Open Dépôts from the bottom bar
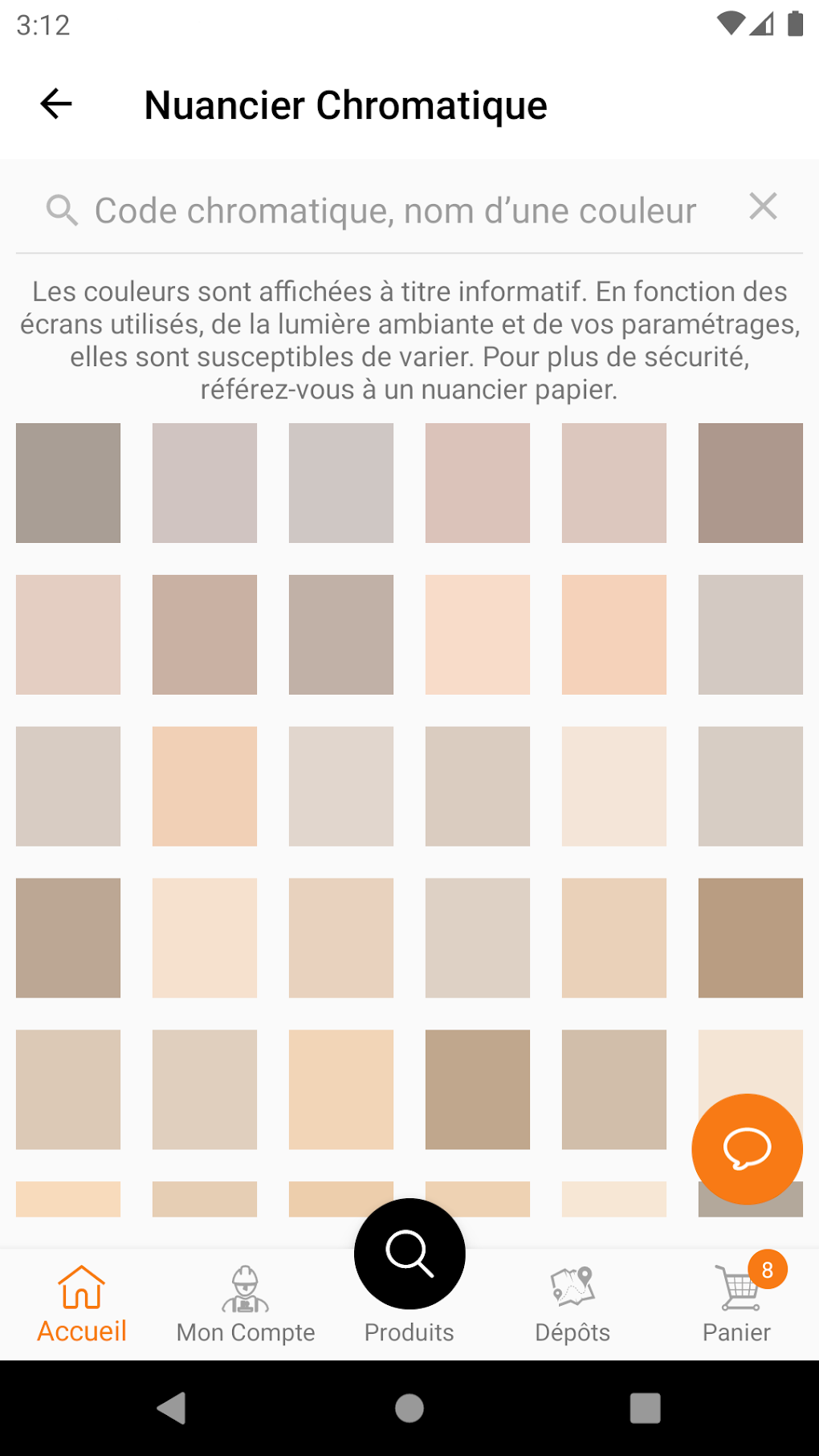819x1456 pixels. point(572,1332)
